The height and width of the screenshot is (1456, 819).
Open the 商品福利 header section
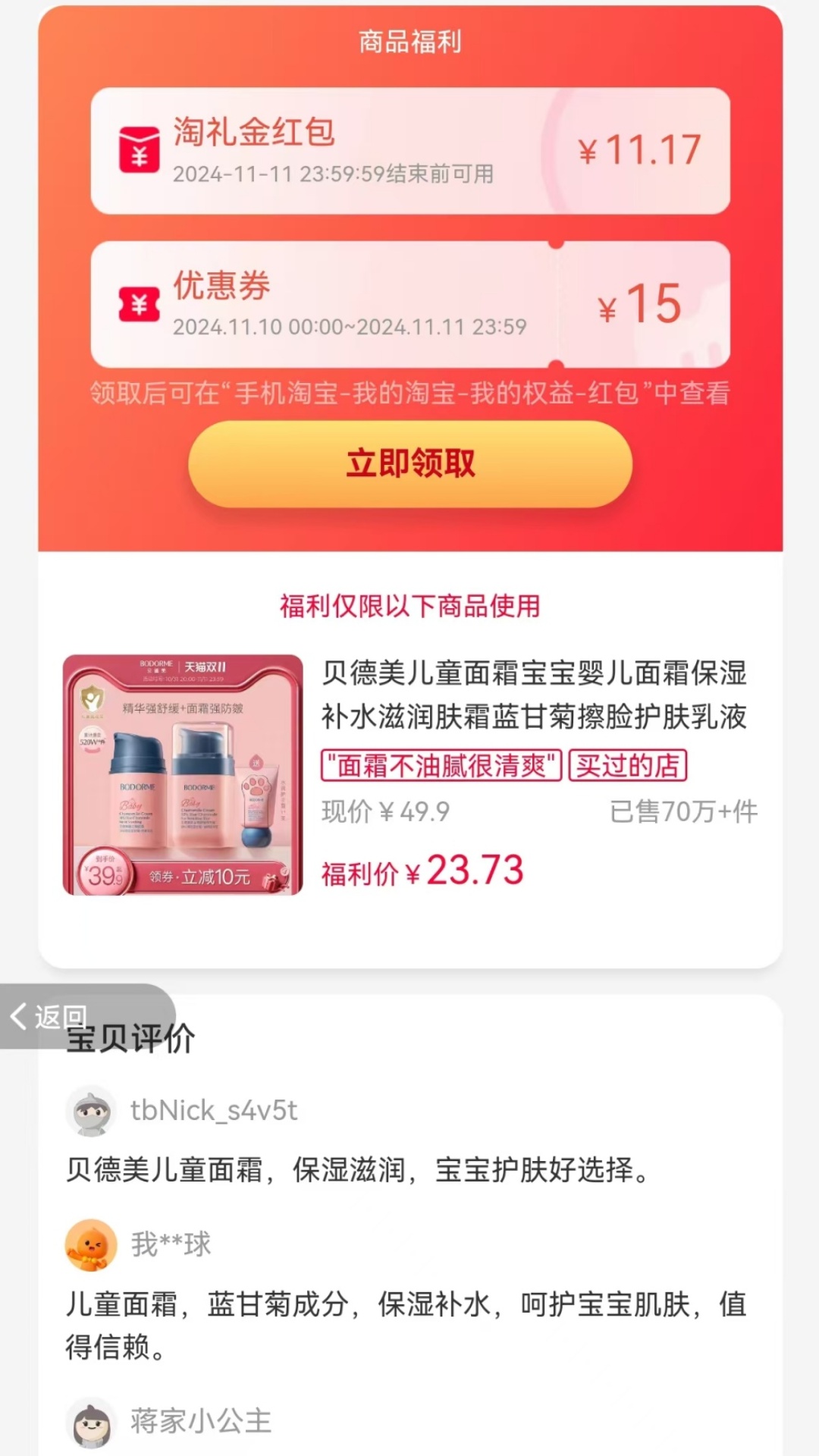[x=409, y=42]
